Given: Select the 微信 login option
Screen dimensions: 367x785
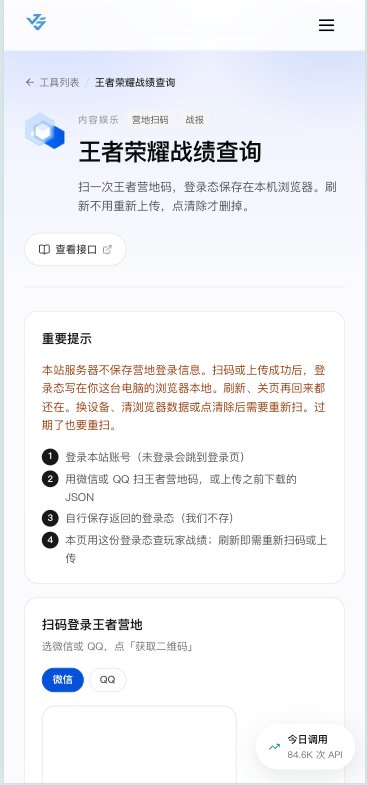Looking at the screenshot, I should click(x=63, y=680).
